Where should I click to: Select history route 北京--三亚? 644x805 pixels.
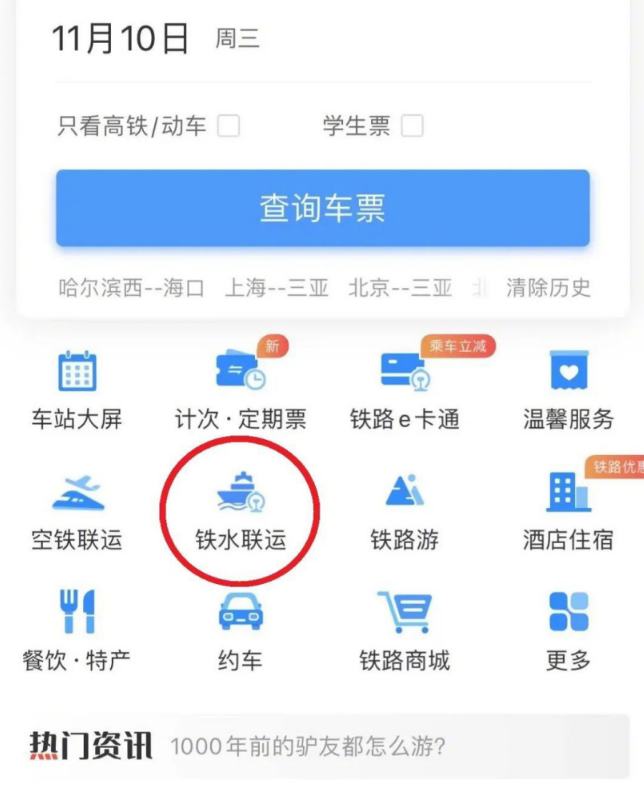pyautogui.click(x=400, y=288)
